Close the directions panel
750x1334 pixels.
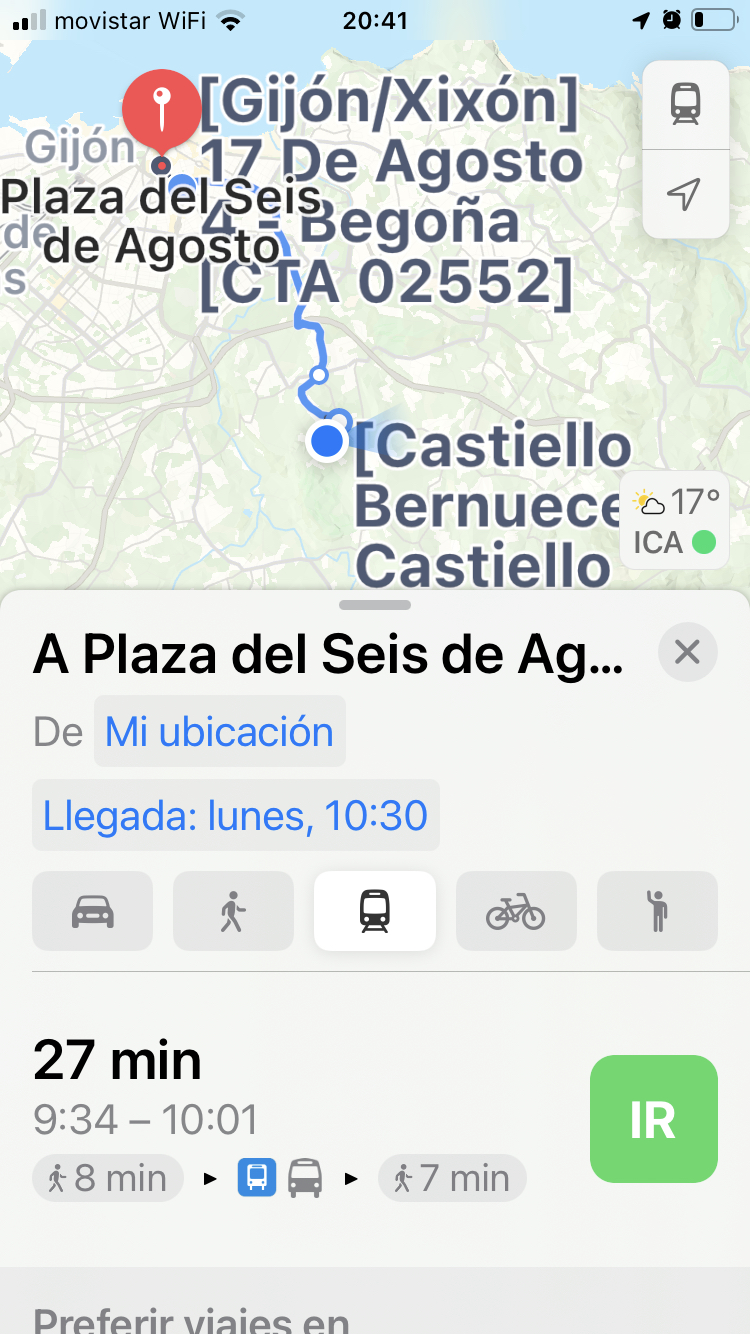click(687, 652)
